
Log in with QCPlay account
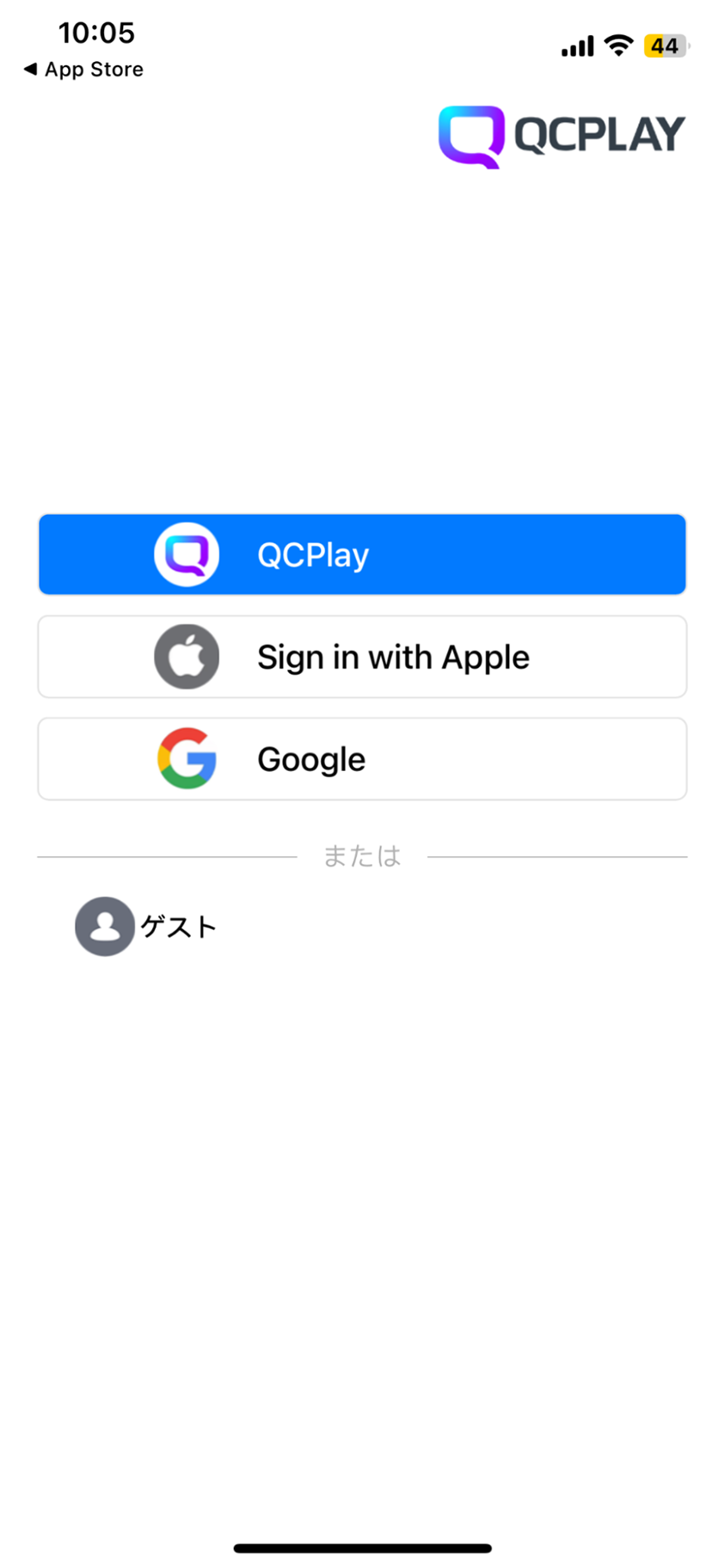click(x=362, y=554)
